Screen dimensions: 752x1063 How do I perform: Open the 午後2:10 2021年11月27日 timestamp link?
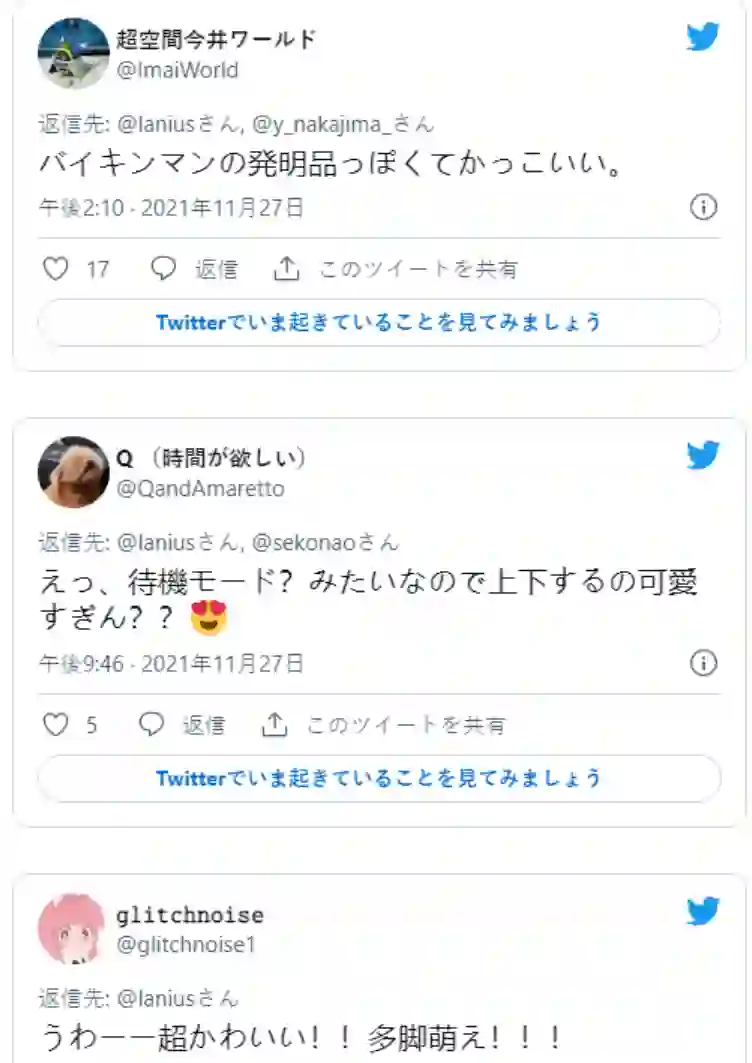[171, 208]
